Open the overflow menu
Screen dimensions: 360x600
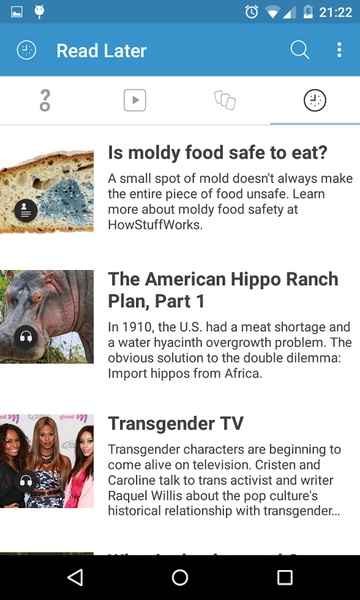click(339, 50)
